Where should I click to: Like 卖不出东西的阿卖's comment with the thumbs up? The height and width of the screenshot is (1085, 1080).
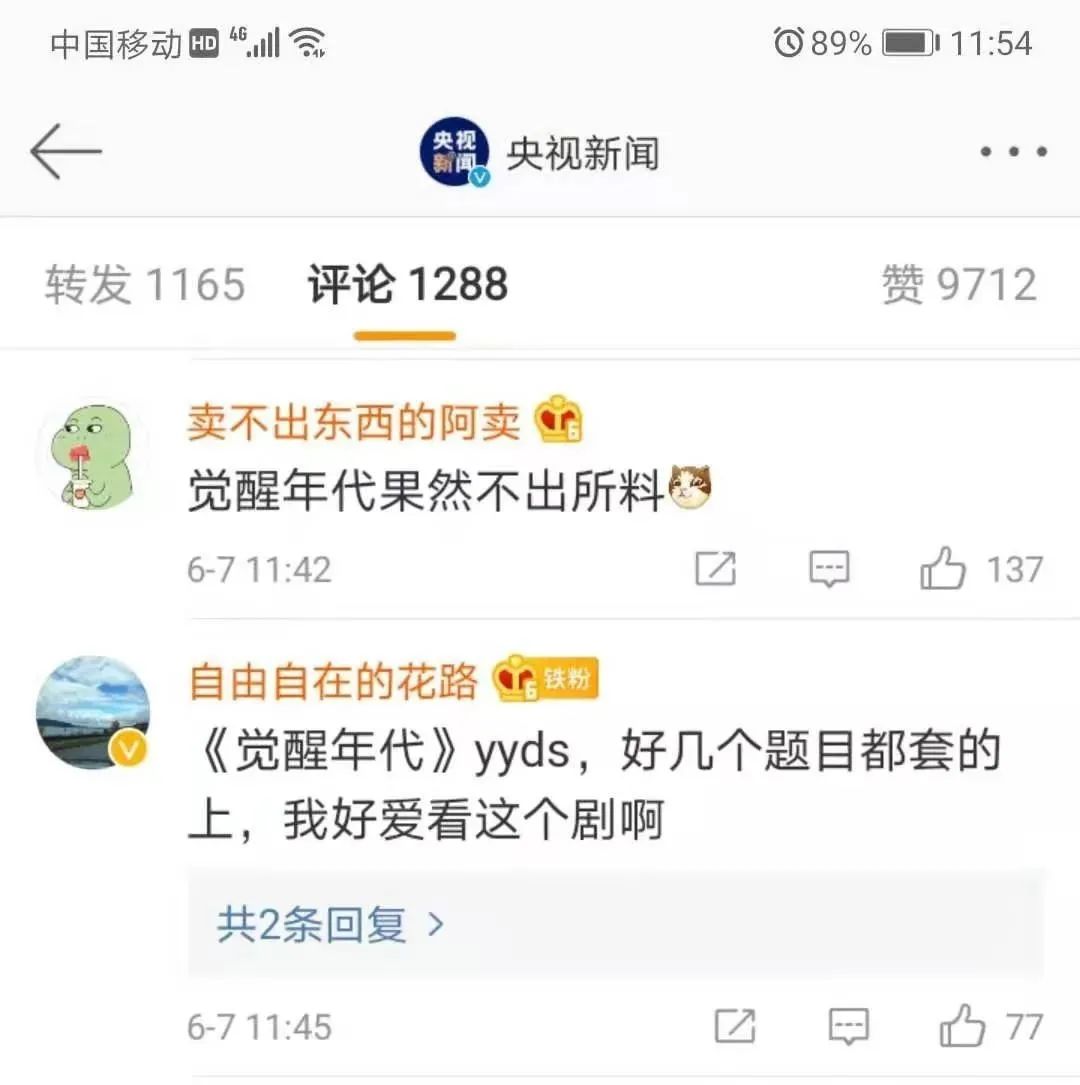click(x=941, y=568)
